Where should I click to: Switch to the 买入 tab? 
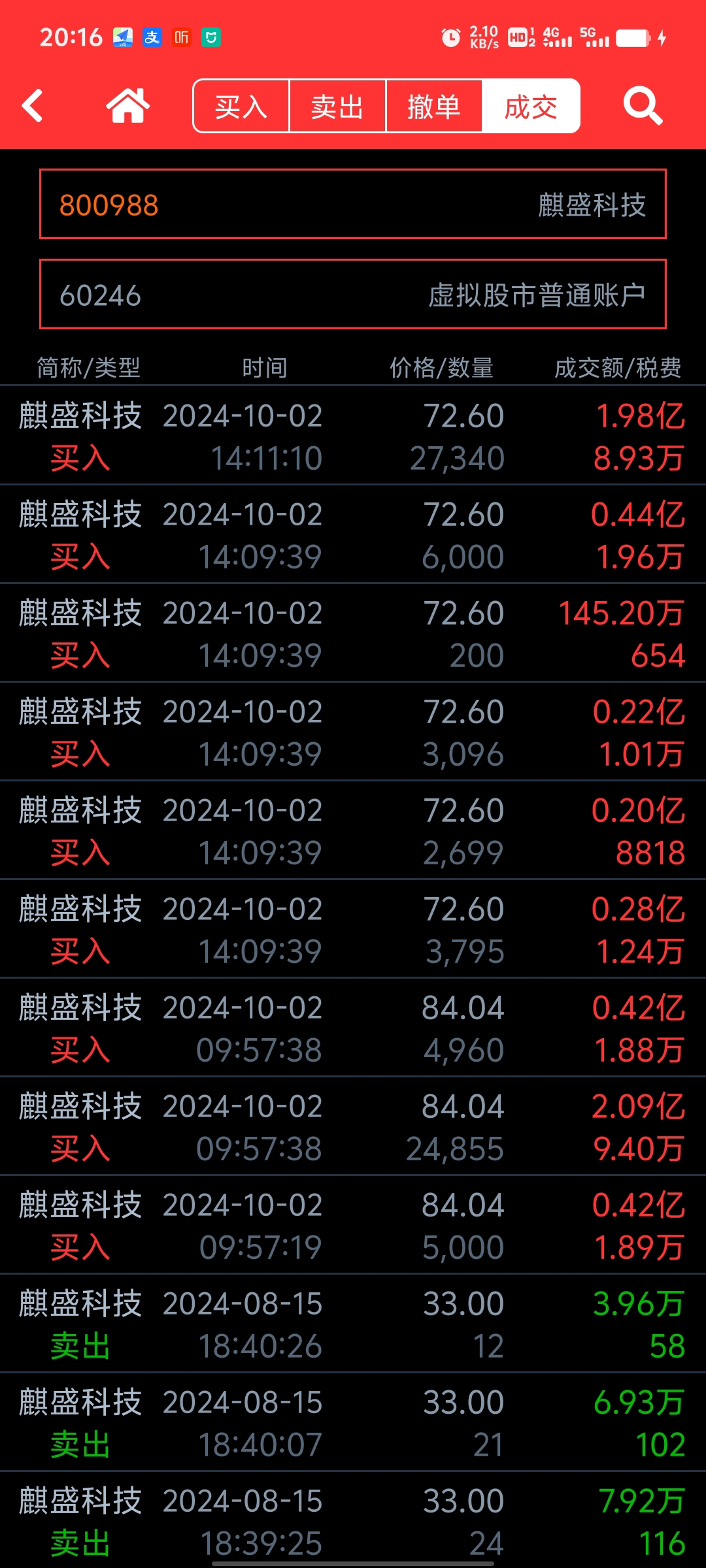coord(241,106)
